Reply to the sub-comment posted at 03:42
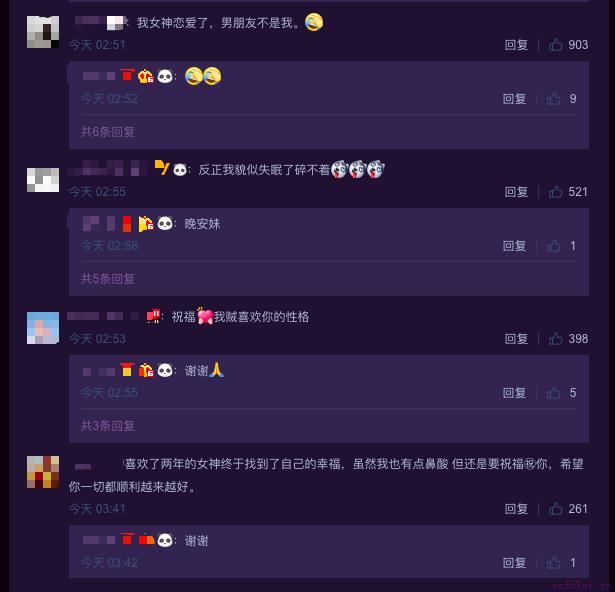 [514, 563]
